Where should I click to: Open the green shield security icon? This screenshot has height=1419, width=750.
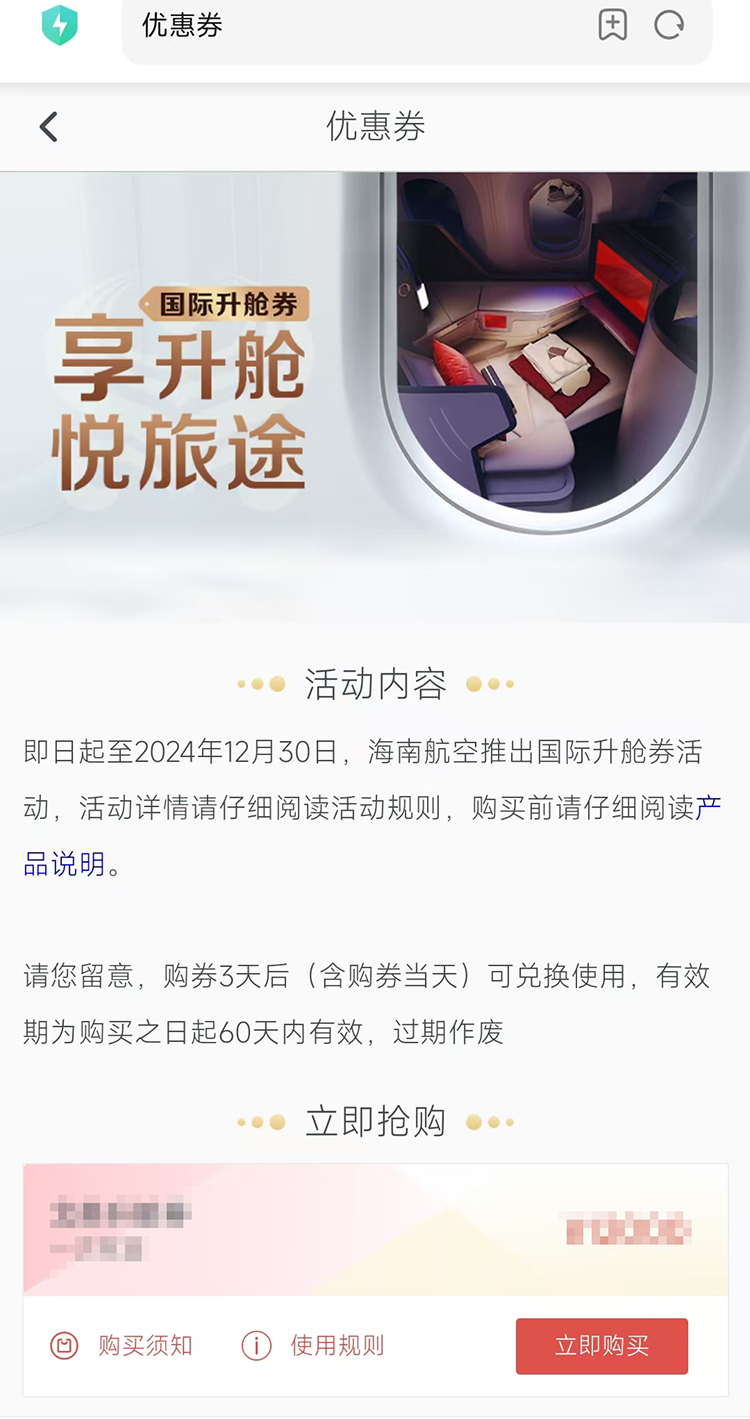click(59, 26)
